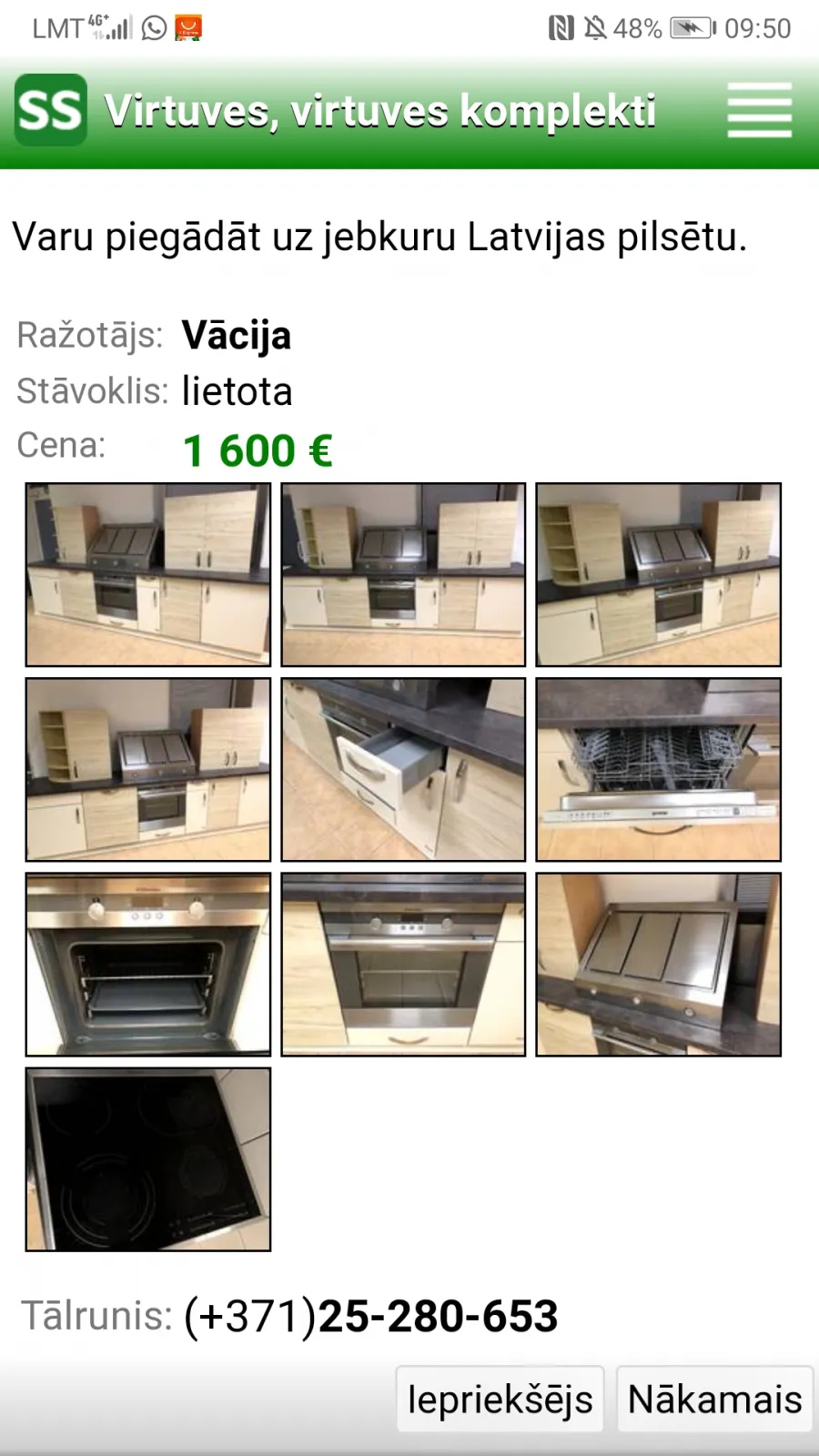Viewport: 819px width, 1456px height.
Task: Tap the SS logo to go home
Action: point(51,110)
